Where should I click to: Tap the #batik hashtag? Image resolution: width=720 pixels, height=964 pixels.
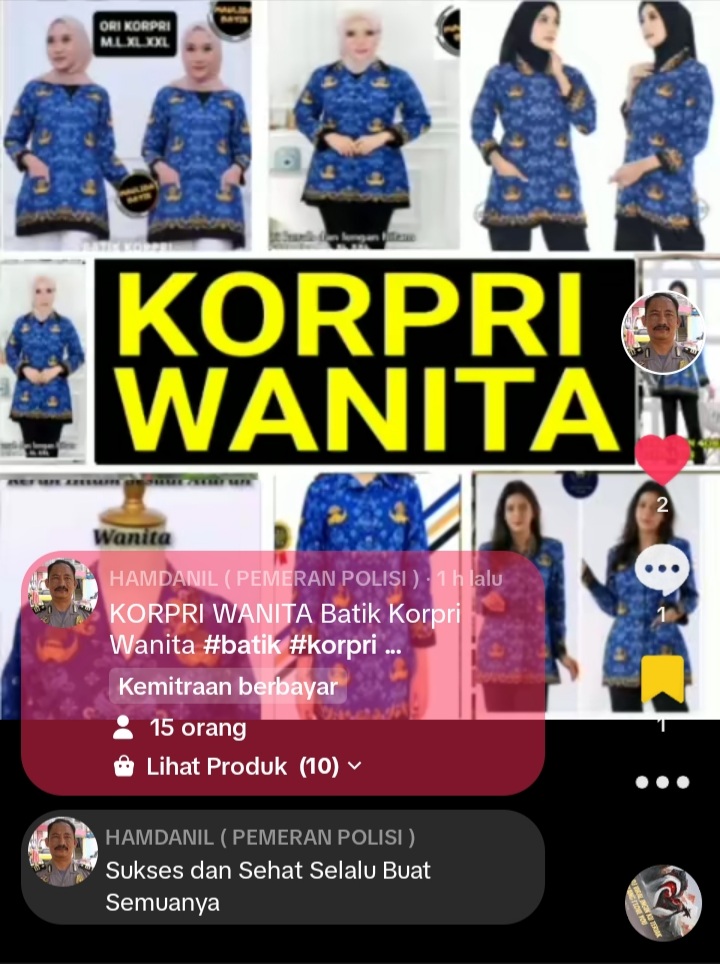coord(243,645)
